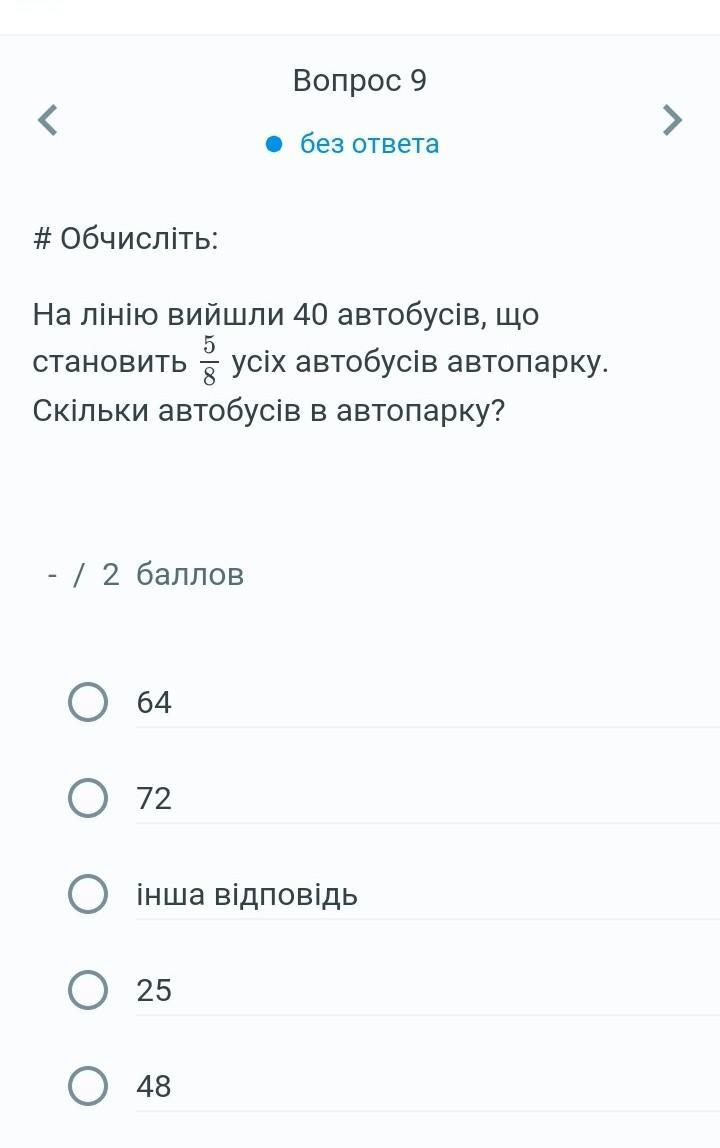Go to the next question
The width and height of the screenshot is (720, 1148).
click(x=672, y=120)
